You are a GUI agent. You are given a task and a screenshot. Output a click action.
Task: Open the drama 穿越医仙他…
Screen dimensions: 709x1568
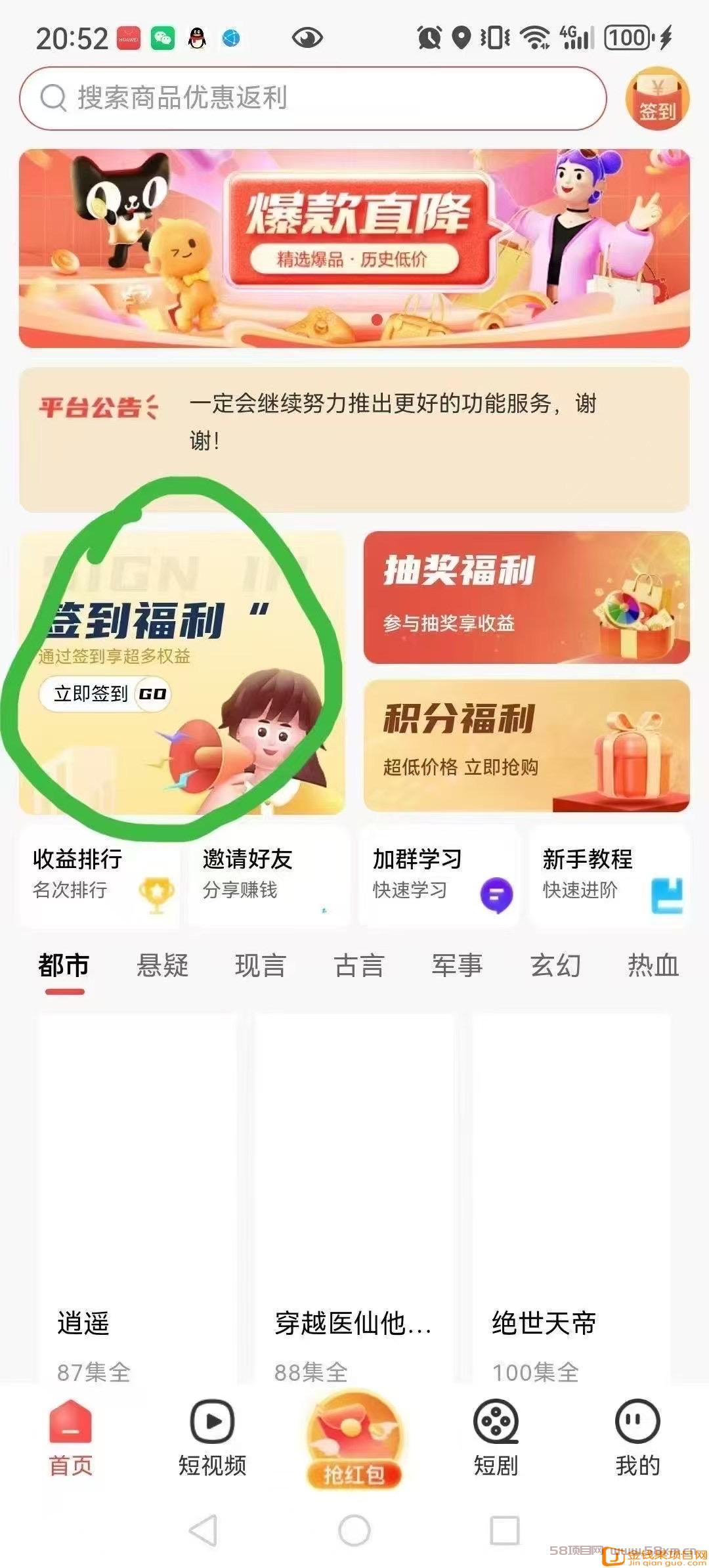pos(354,1199)
